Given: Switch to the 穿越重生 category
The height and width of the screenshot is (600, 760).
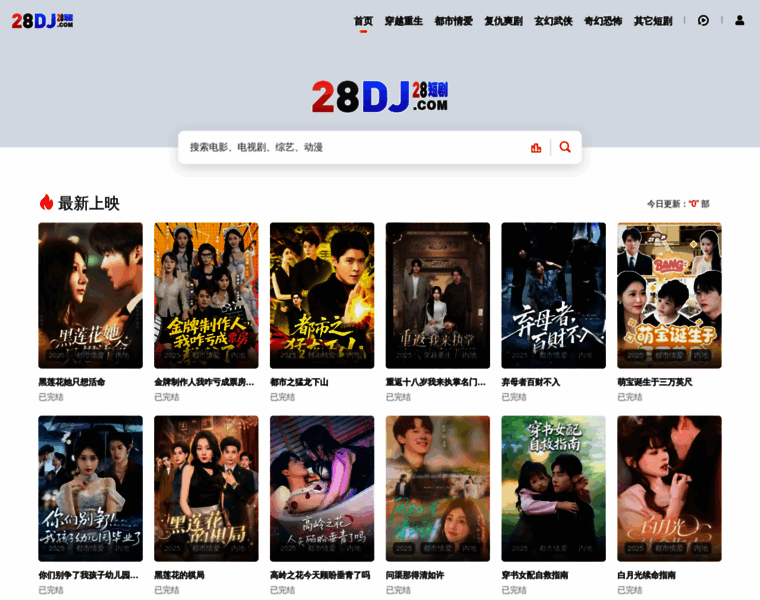Looking at the screenshot, I should click(x=404, y=21).
